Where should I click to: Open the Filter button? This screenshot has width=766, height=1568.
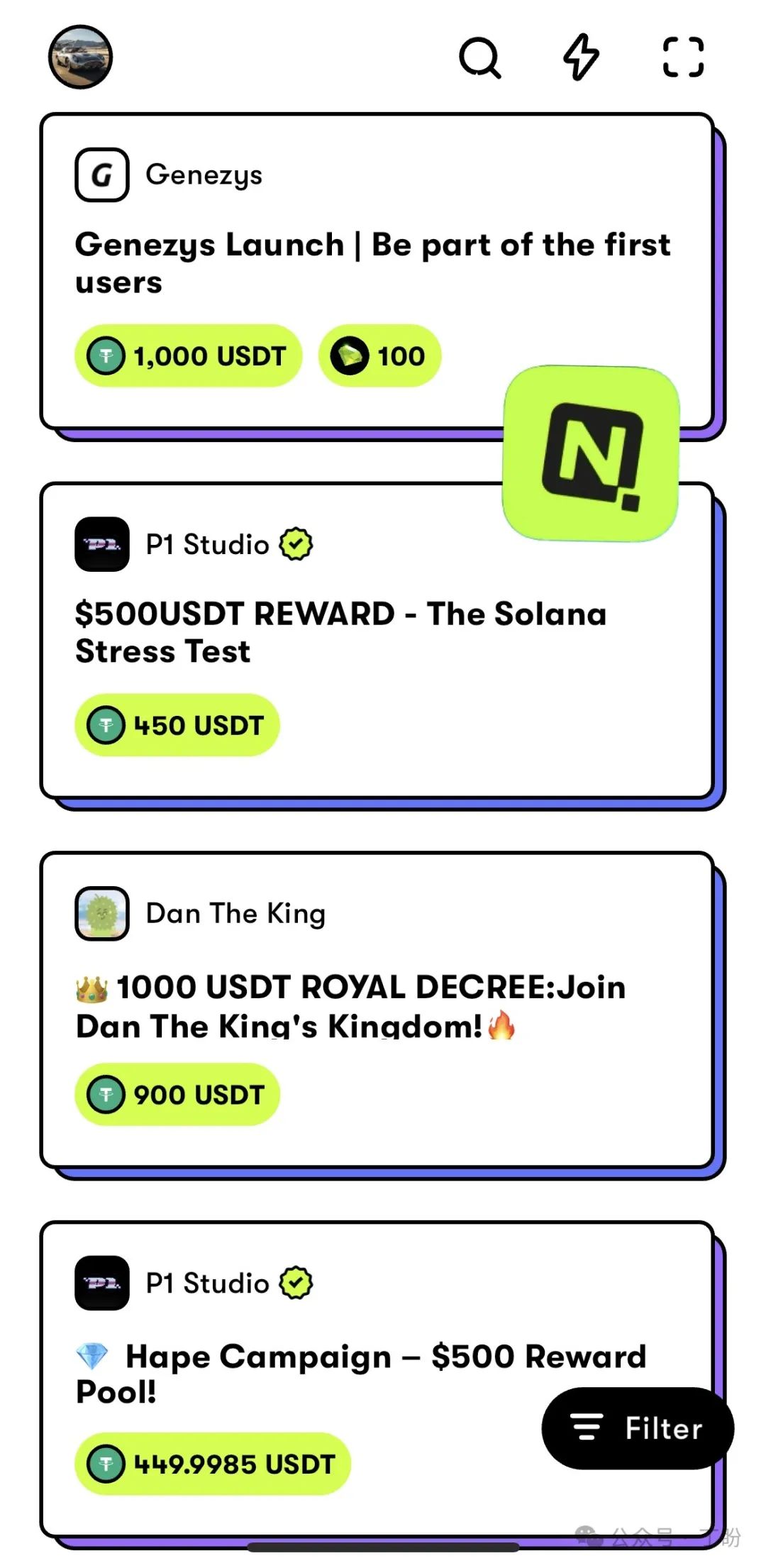coord(637,1428)
